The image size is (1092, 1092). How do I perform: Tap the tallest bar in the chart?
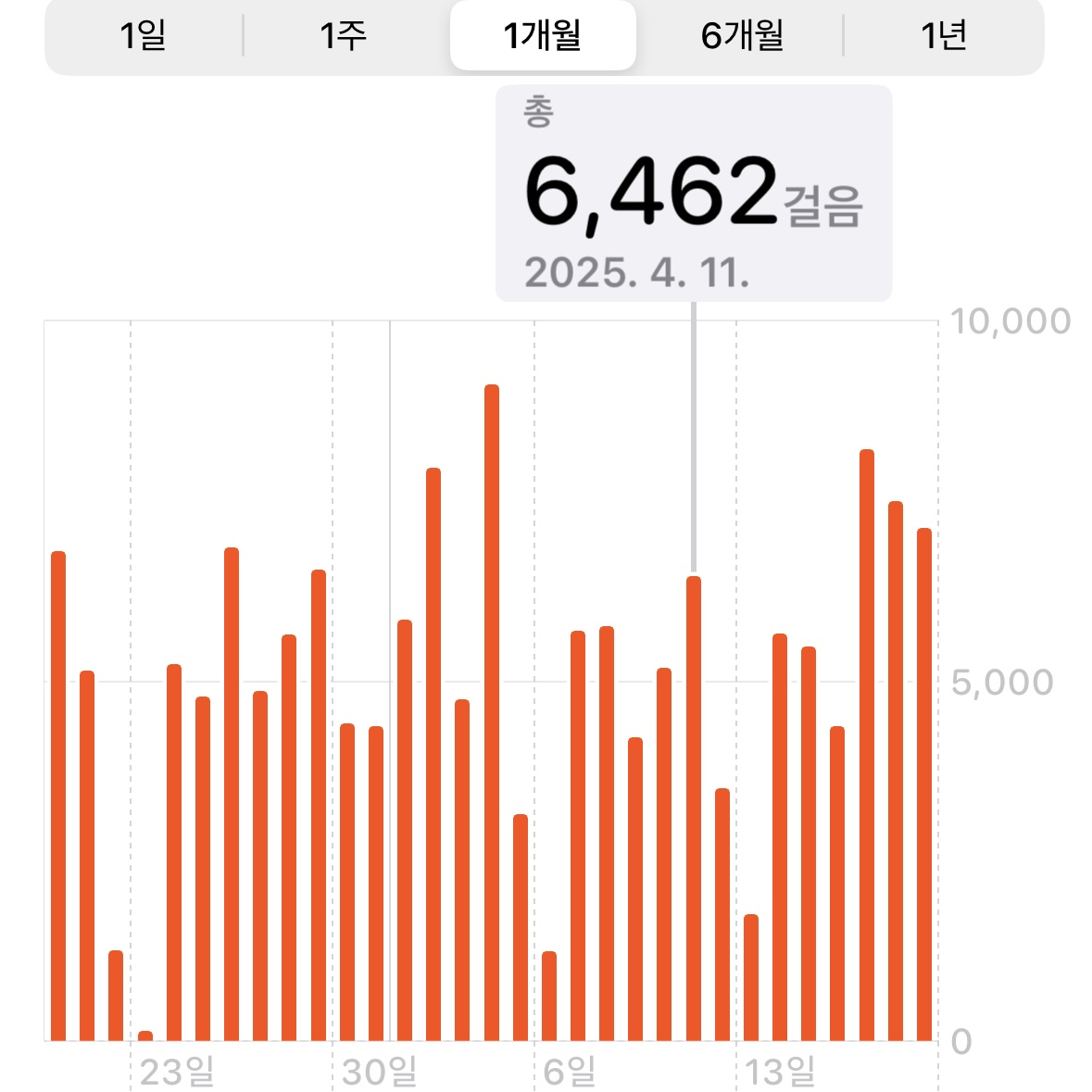click(492, 712)
